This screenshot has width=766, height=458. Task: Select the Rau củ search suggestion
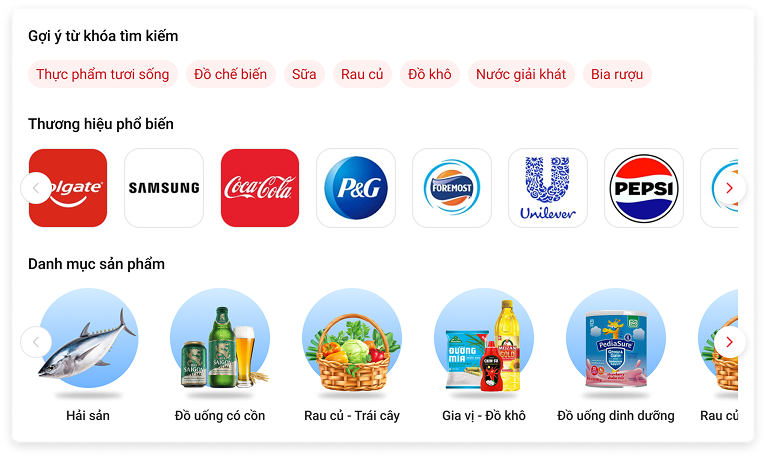click(362, 74)
